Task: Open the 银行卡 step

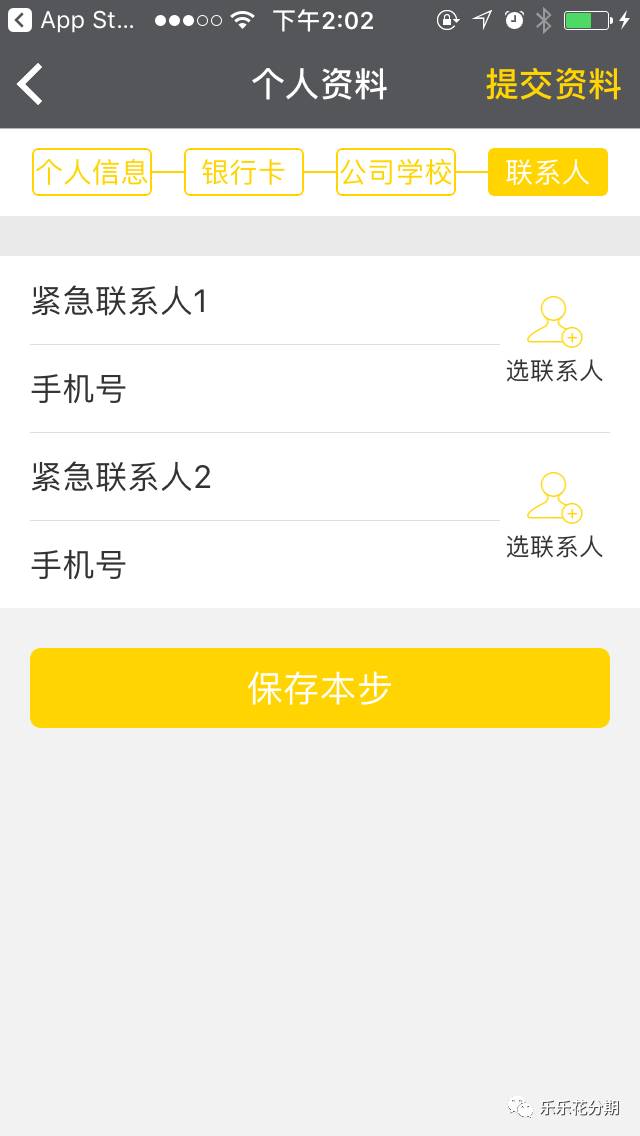Action: (x=244, y=172)
